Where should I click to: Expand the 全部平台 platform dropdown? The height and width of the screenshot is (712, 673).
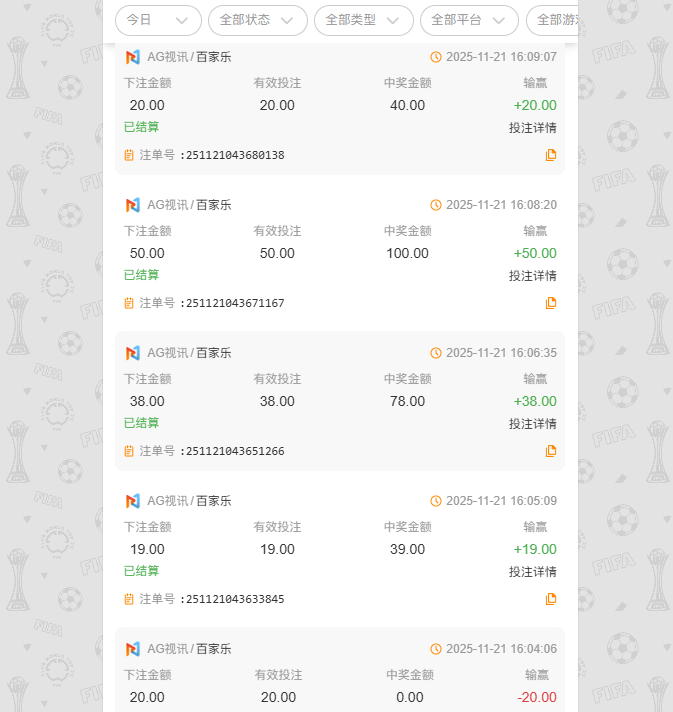[469, 20]
